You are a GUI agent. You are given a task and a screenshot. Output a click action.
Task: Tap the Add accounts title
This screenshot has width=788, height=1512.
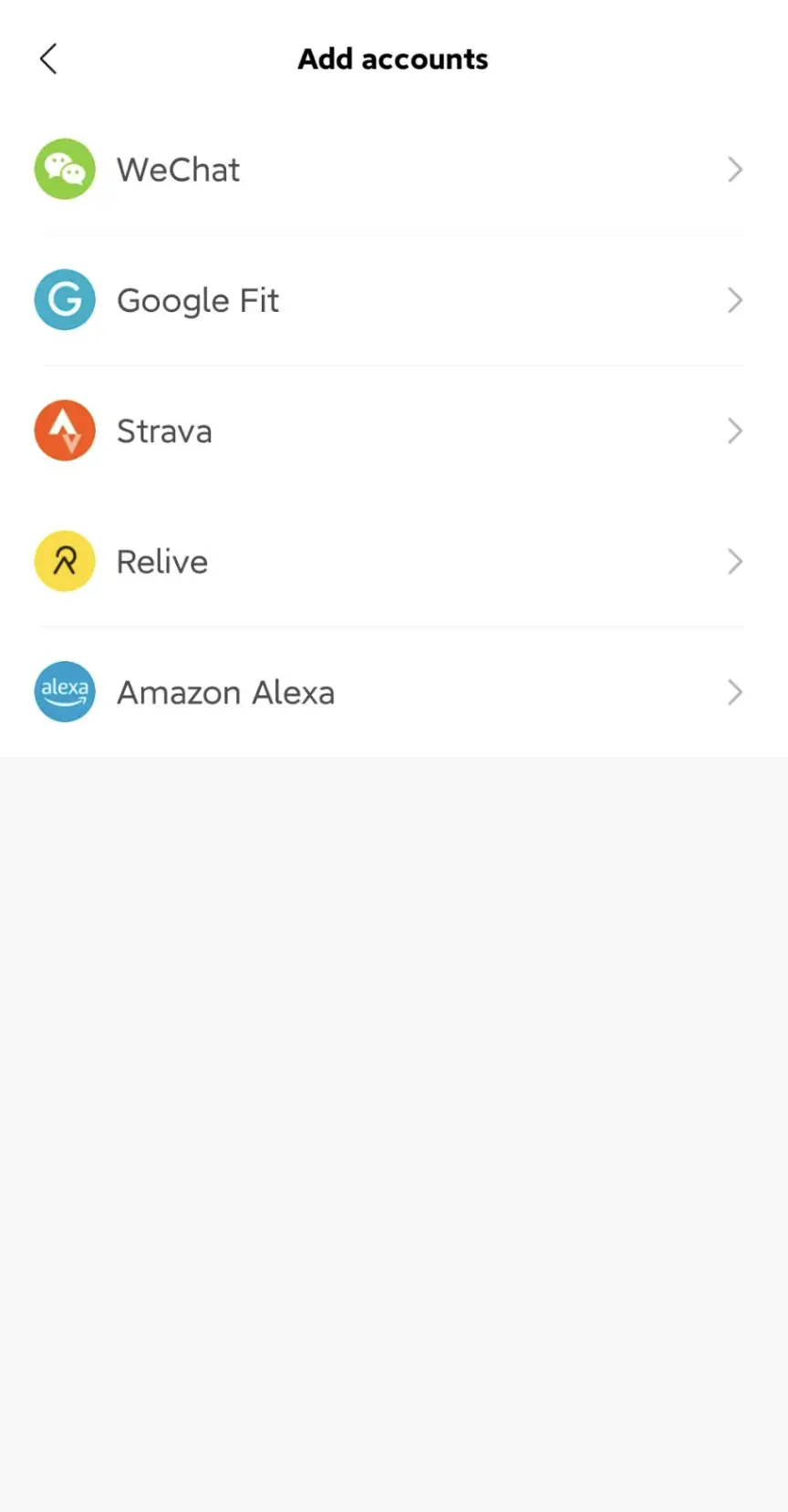392,58
